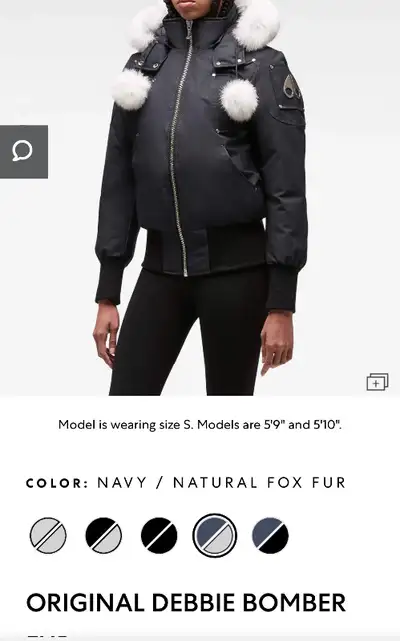Image resolution: width=400 pixels, height=641 pixels.
Task: Select the all-grey color swatch
Action: [x=48, y=536]
